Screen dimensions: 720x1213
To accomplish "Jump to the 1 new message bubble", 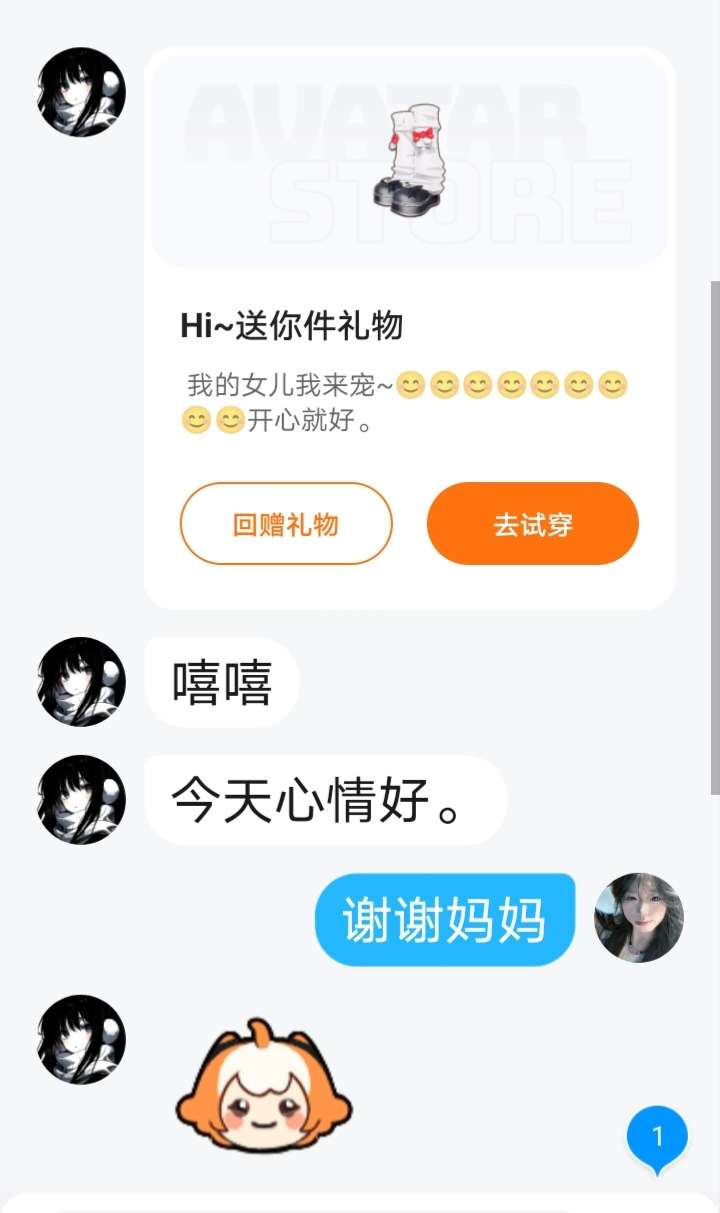I will point(657,1138).
